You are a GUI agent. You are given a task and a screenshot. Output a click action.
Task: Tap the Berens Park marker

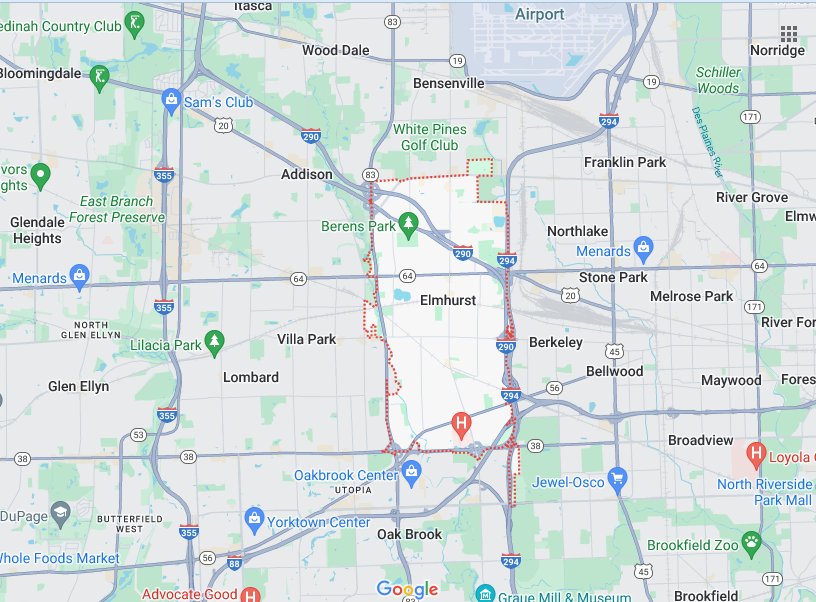(x=408, y=222)
